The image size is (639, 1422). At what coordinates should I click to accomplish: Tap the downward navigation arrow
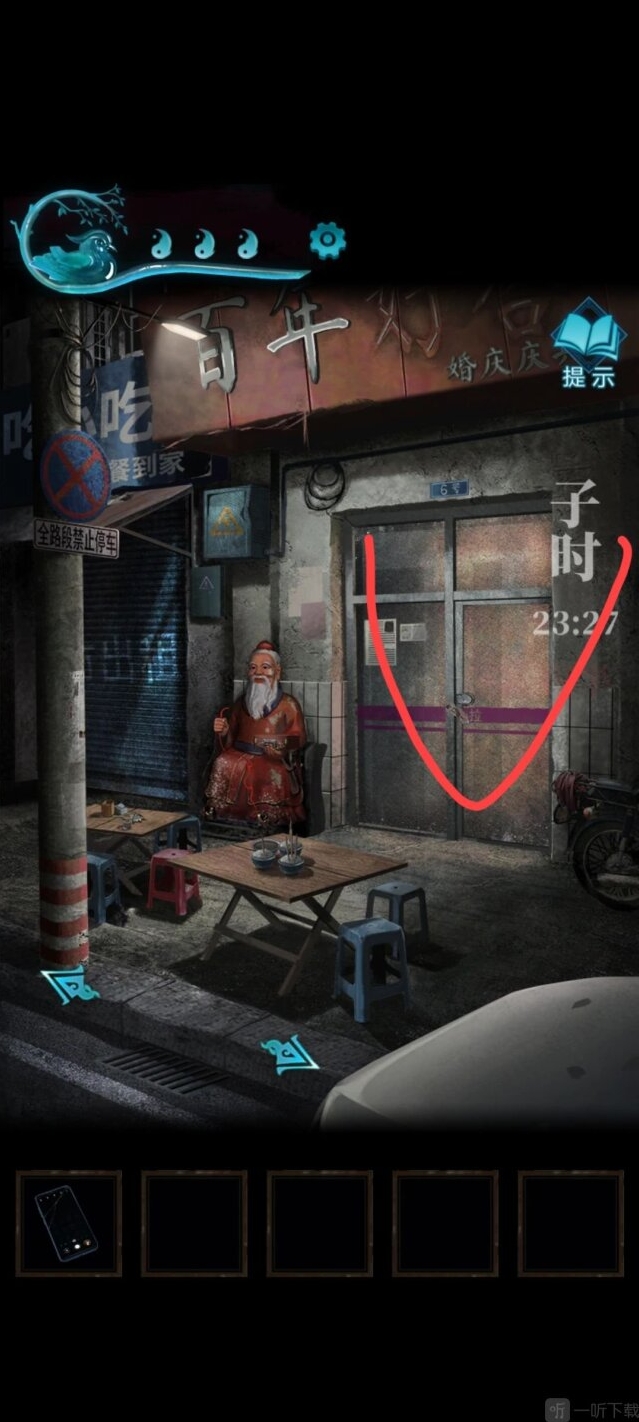(x=288, y=1052)
